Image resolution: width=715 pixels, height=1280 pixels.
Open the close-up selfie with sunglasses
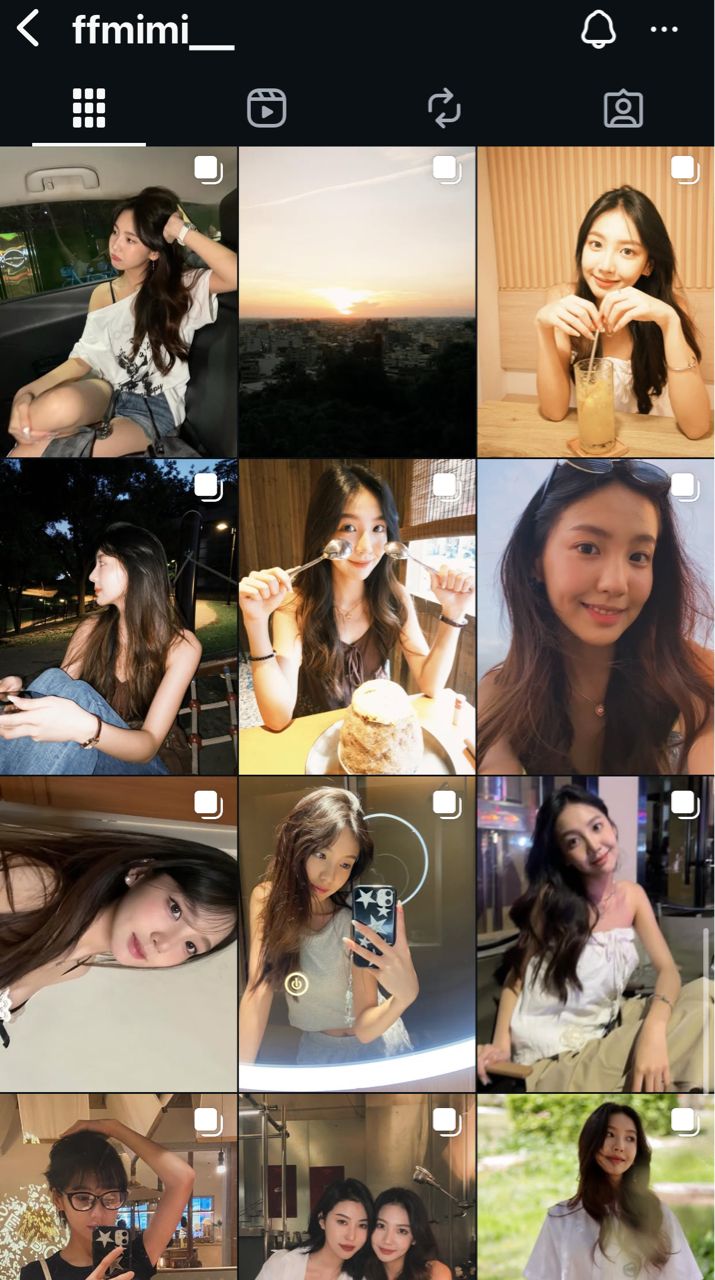click(596, 617)
